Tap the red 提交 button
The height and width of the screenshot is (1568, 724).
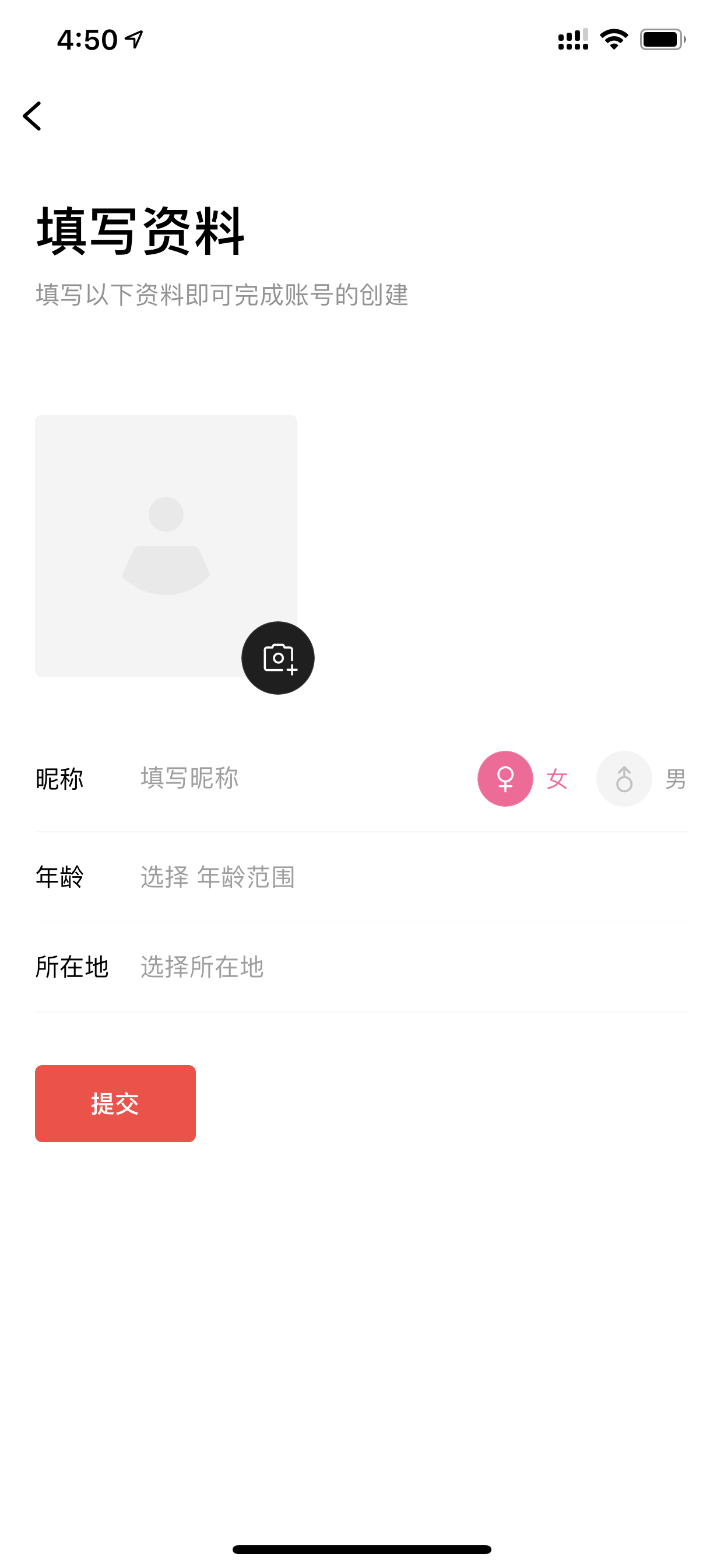[x=115, y=1104]
